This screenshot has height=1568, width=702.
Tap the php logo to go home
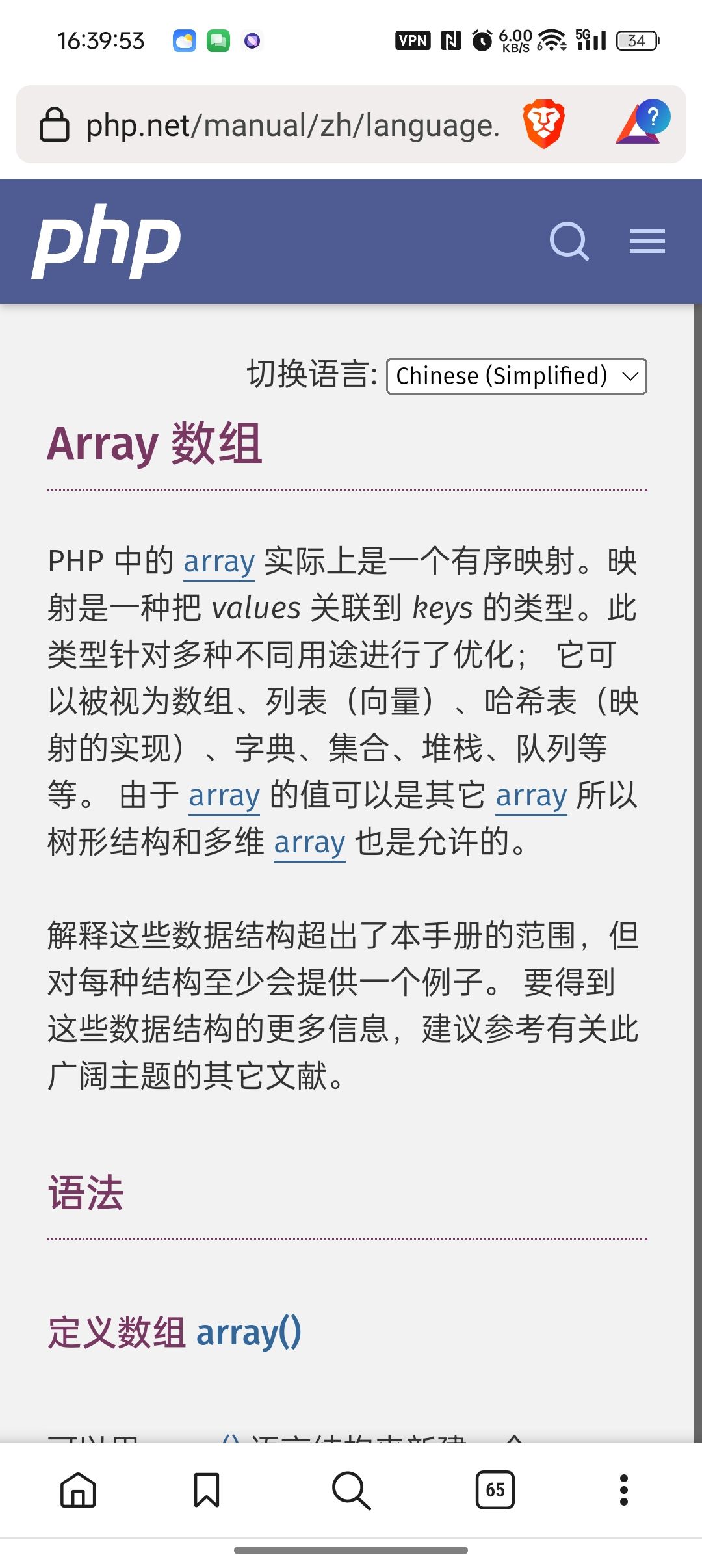coord(107,242)
